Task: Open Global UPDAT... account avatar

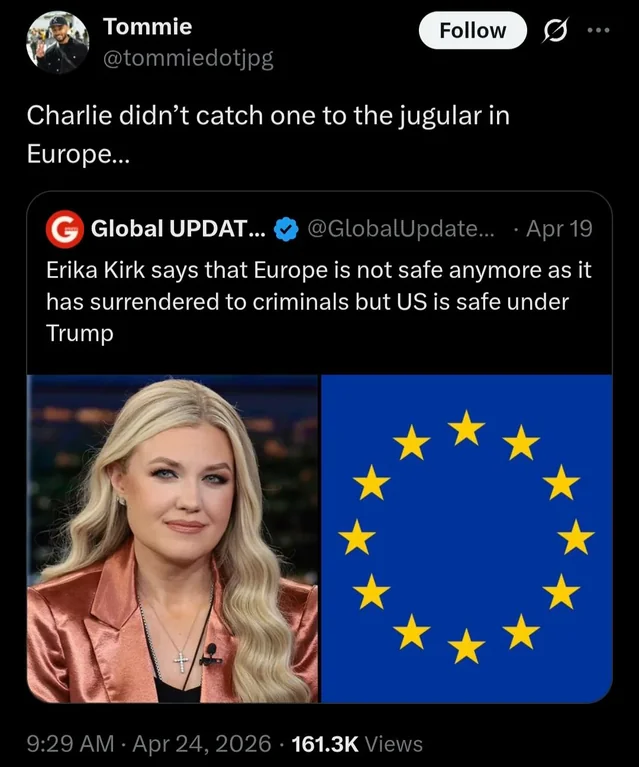Action: [x=64, y=228]
